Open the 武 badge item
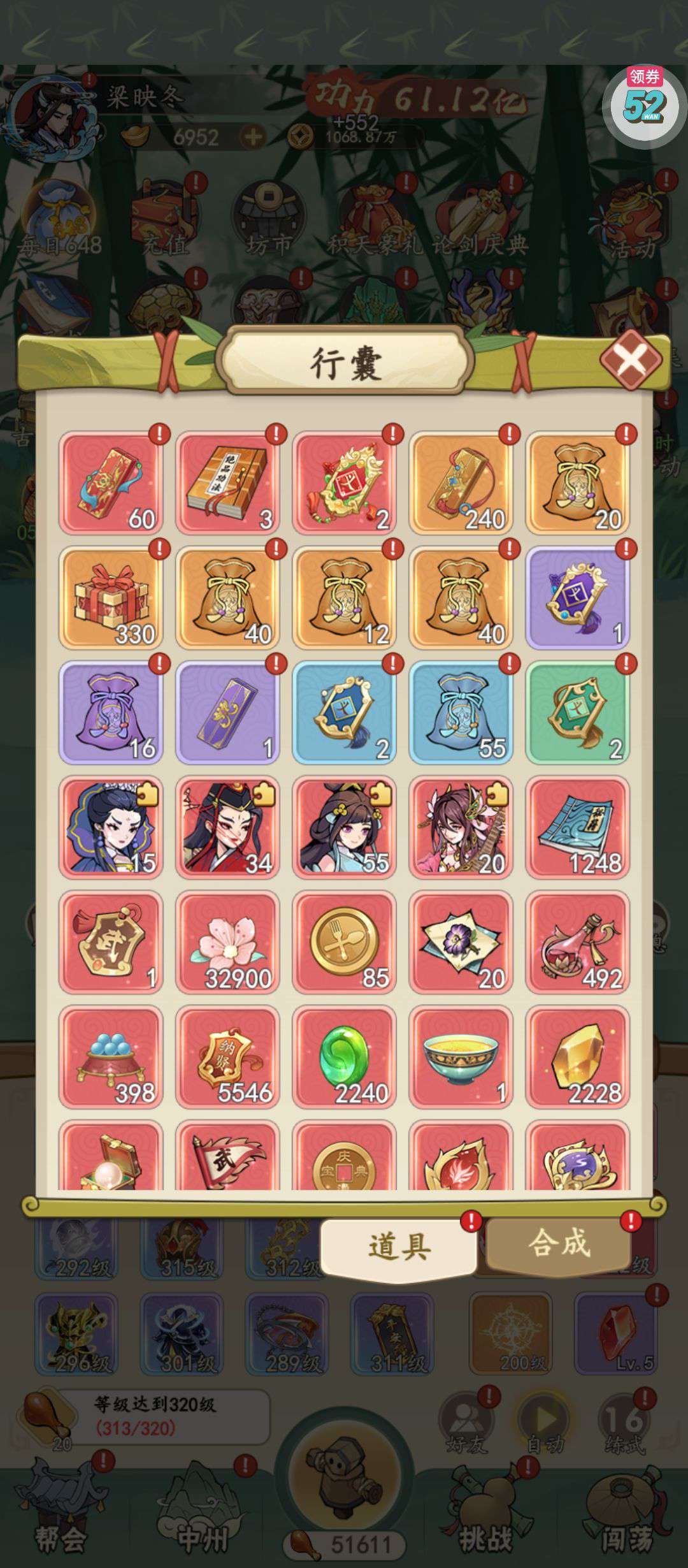The image size is (688, 1568). pyautogui.click(x=111, y=941)
